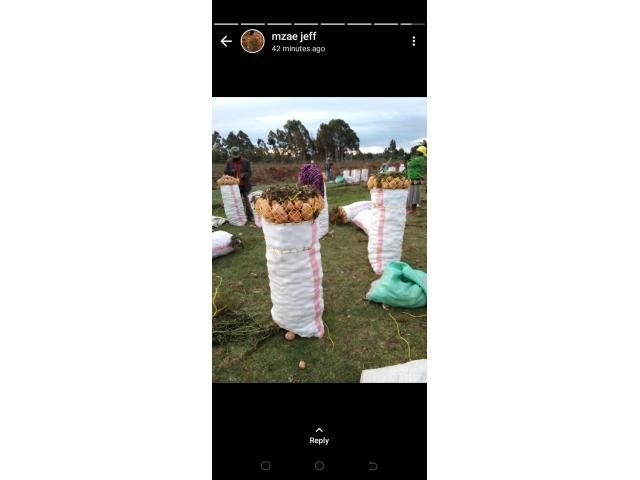
Task: Open the recent apps view
Action: pyautogui.click(x=265, y=466)
